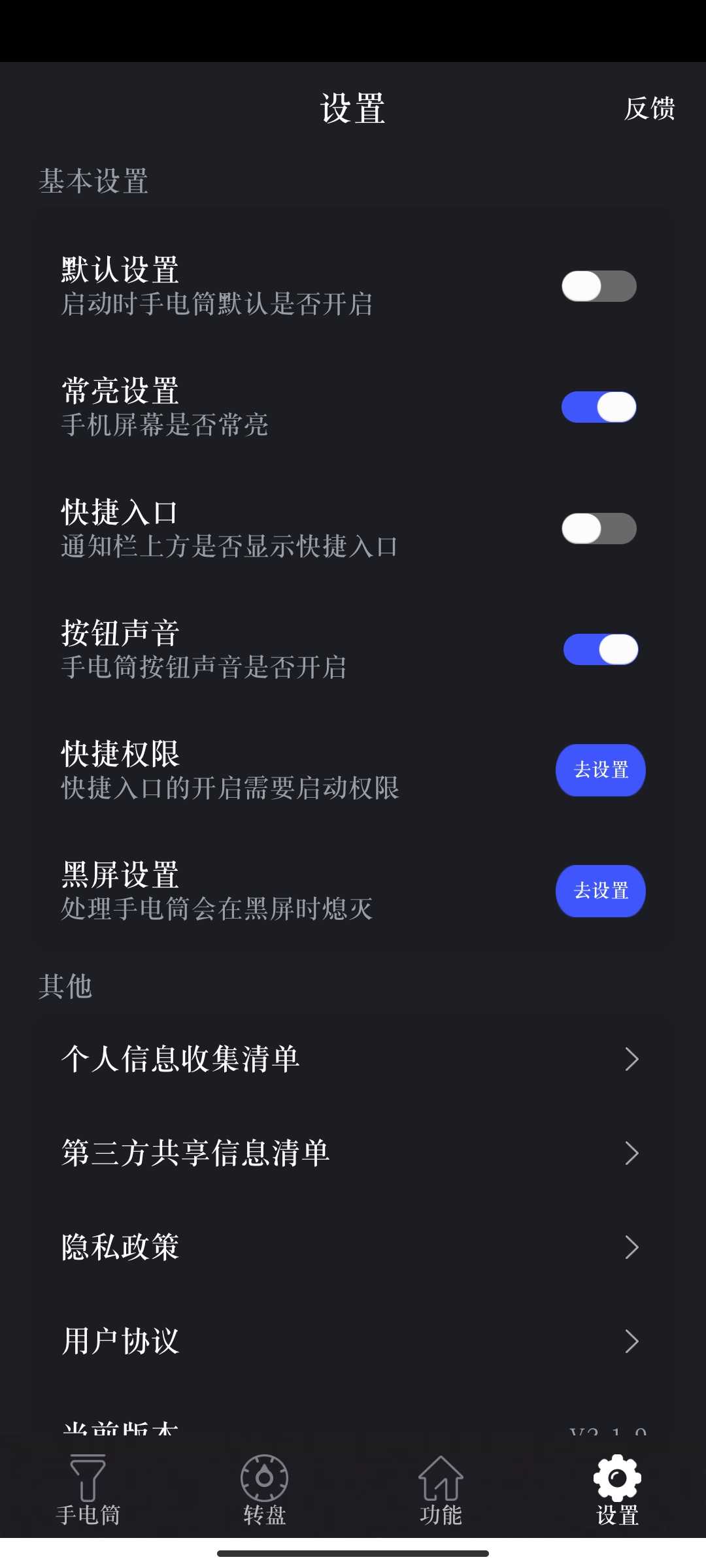
Task: Open the 反馈 feedback page
Action: point(649,108)
